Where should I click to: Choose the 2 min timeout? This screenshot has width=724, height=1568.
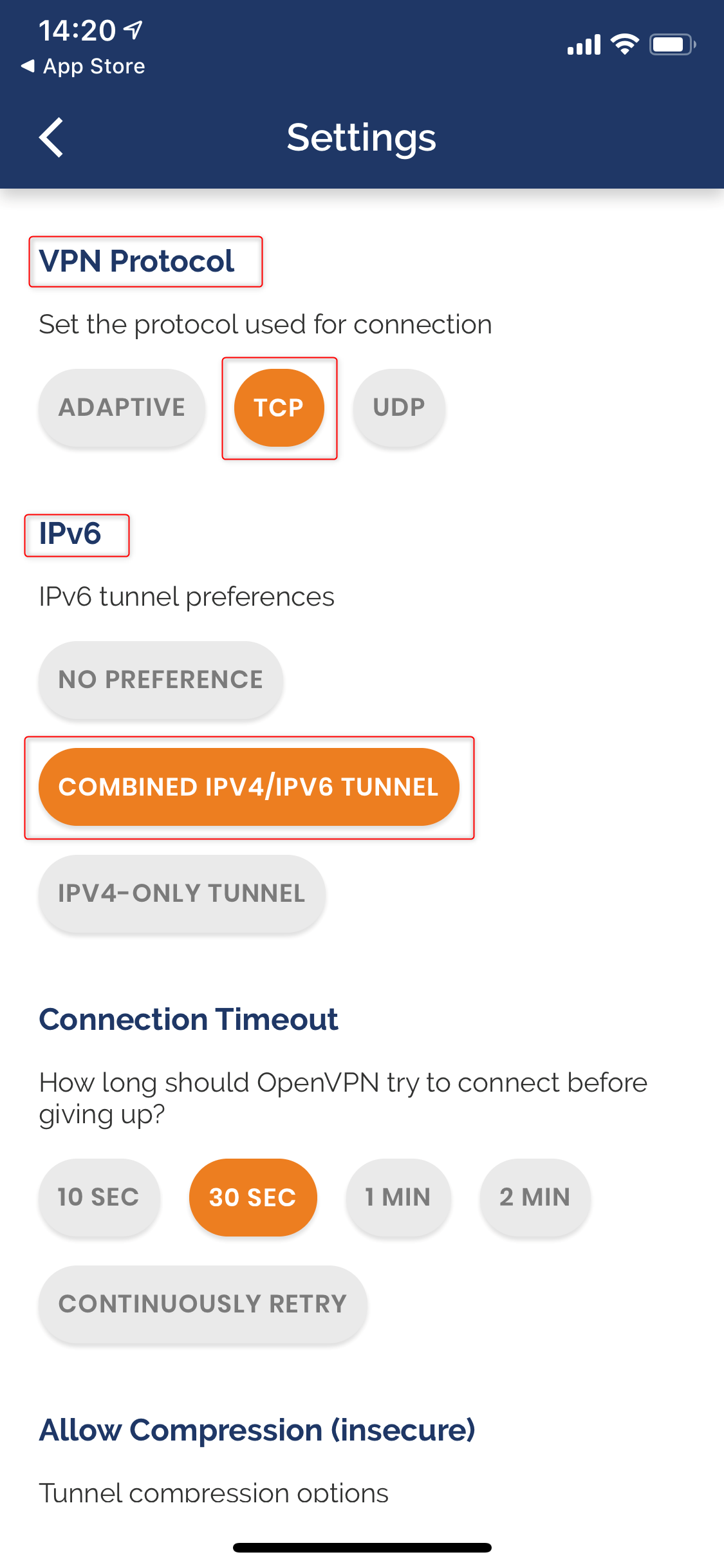534,1197
